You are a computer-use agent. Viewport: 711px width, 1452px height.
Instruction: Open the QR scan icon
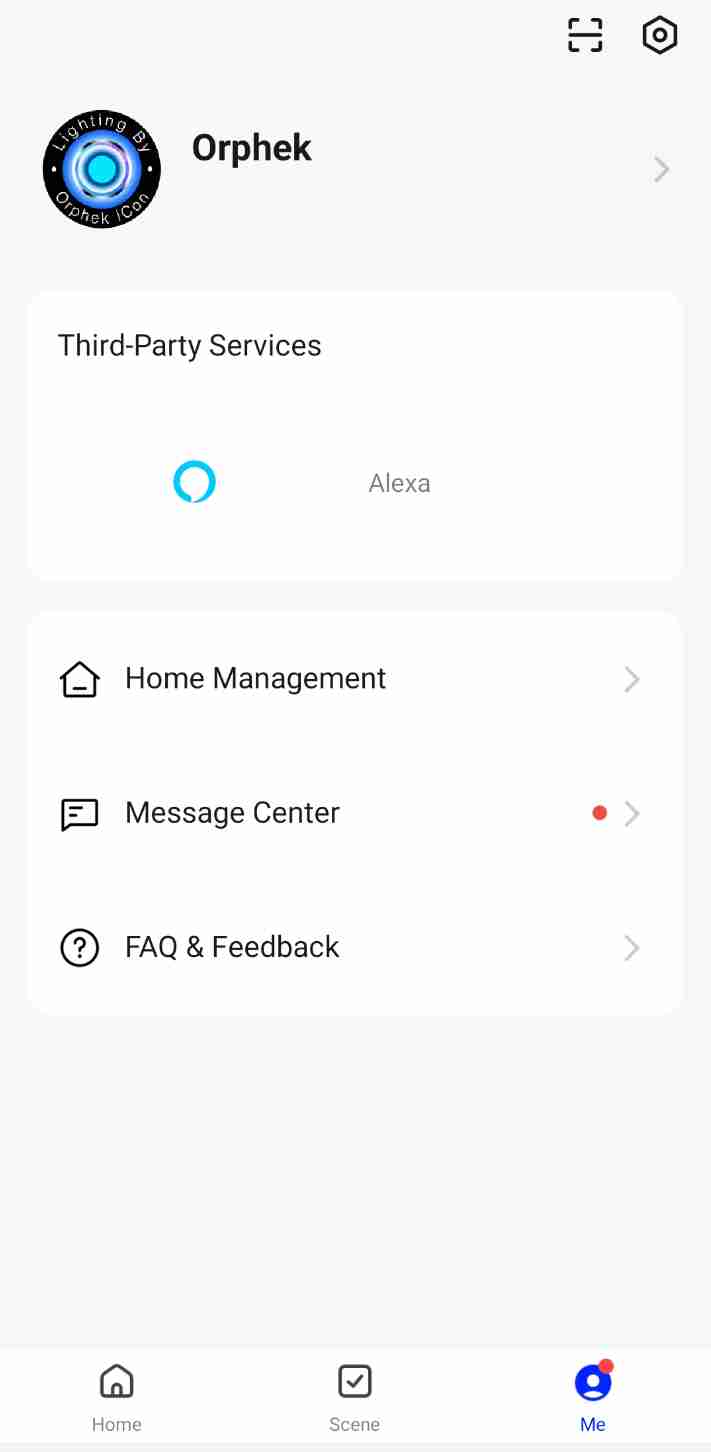(585, 35)
